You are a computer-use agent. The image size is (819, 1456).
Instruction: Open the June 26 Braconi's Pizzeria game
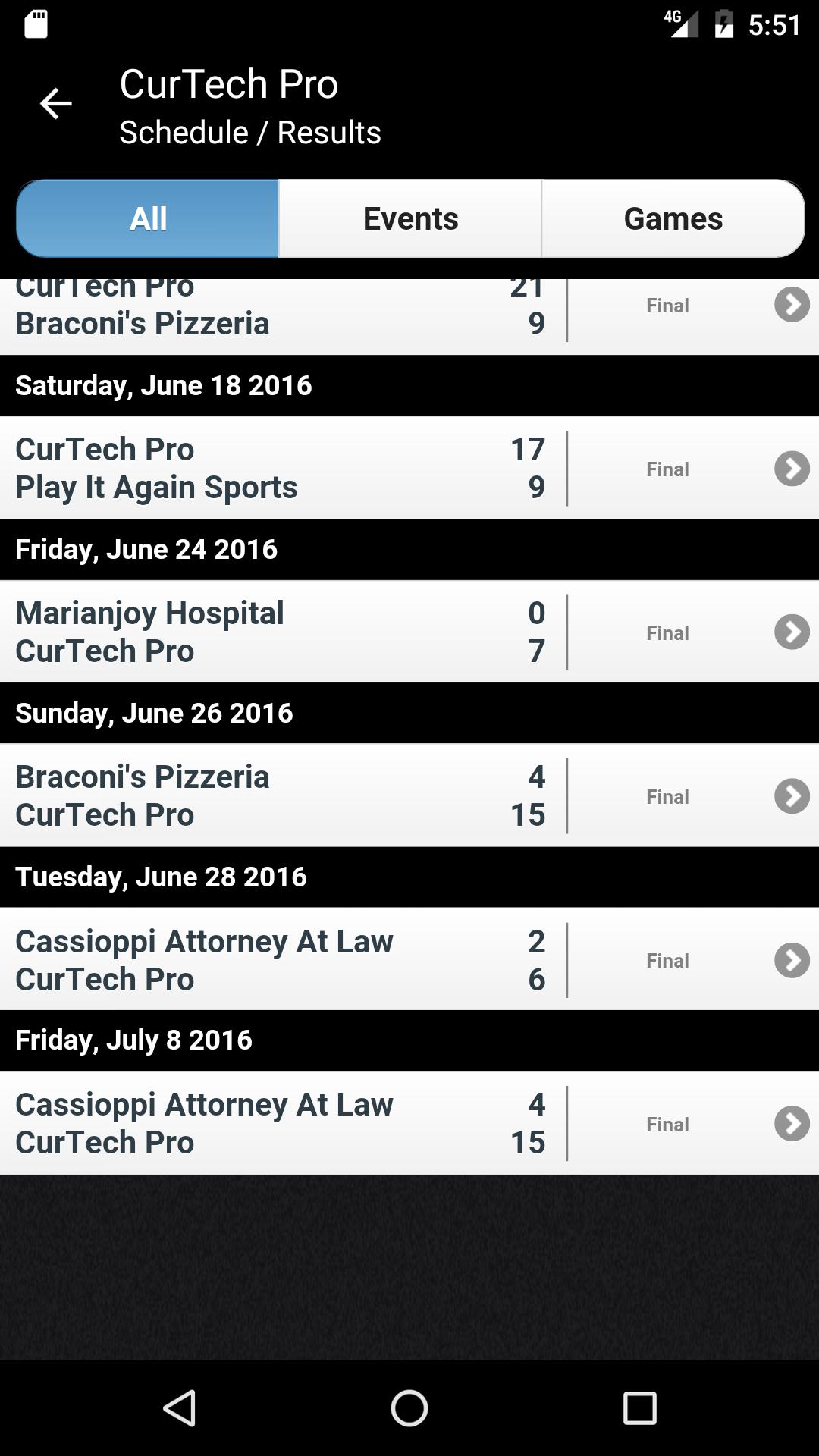point(409,795)
